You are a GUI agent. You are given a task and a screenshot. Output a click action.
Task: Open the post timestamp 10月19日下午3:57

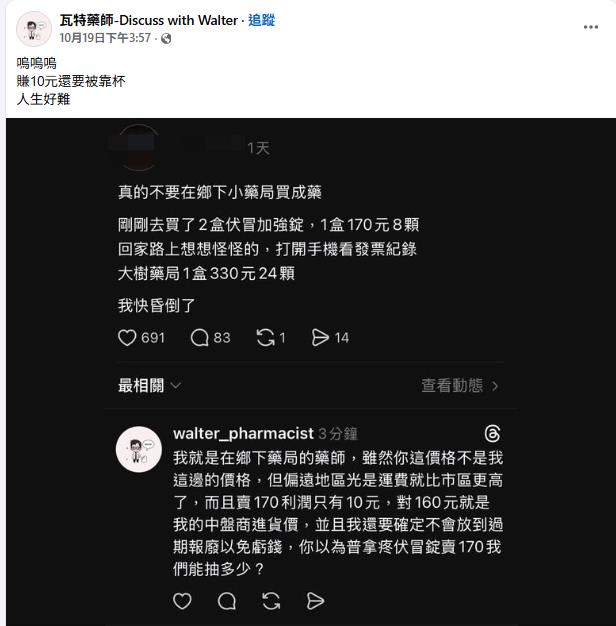point(105,38)
